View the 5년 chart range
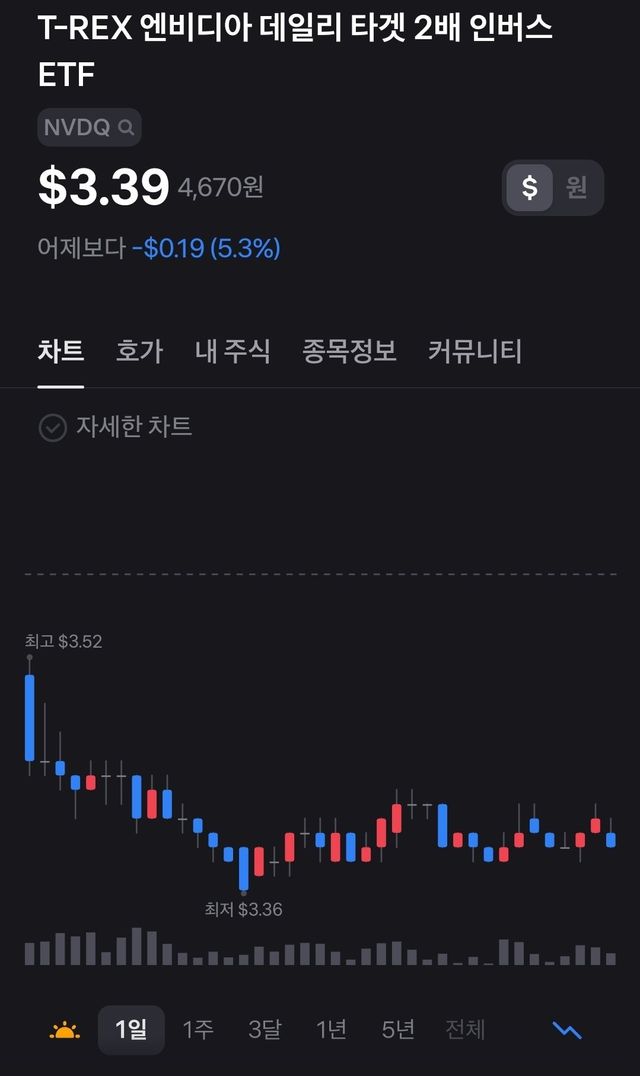 click(398, 1030)
